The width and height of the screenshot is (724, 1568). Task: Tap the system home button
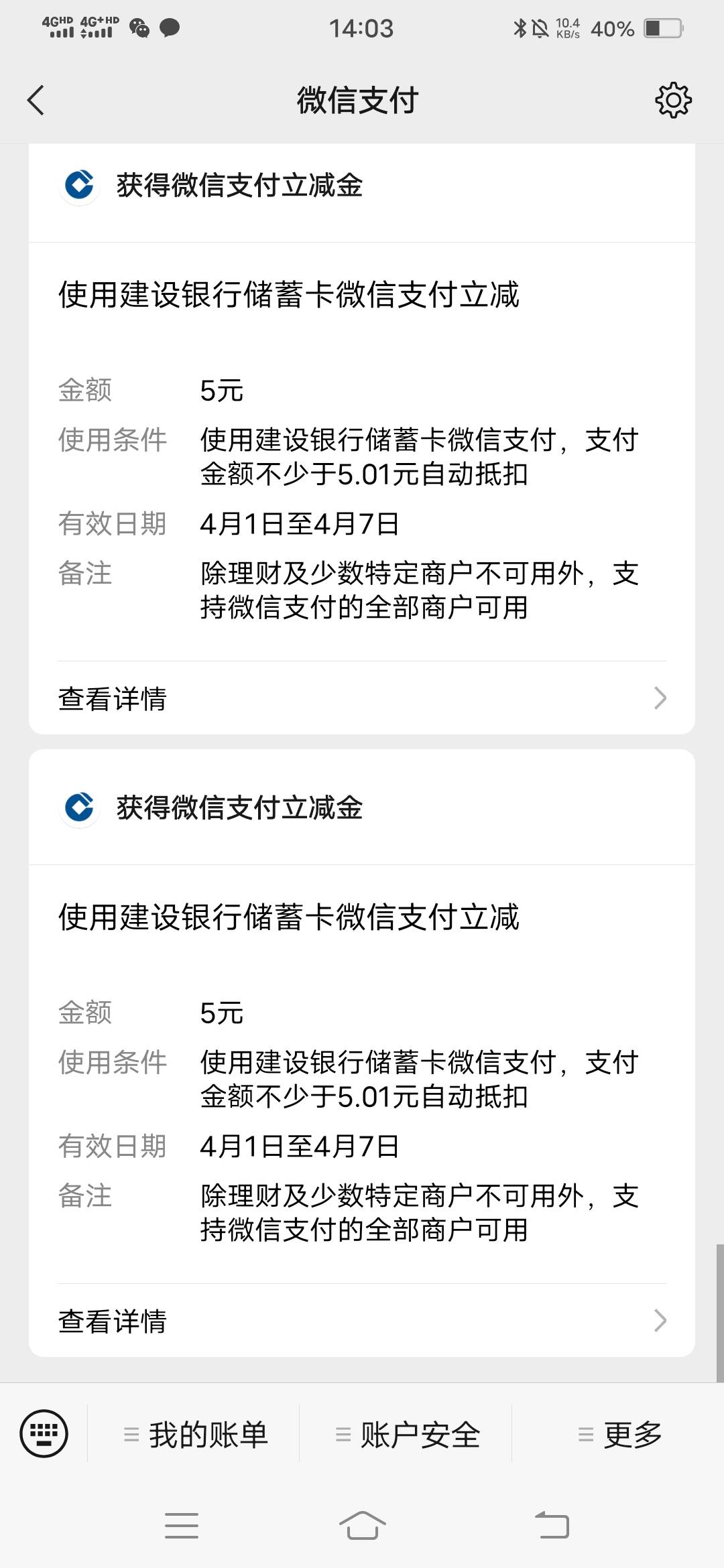pyautogui.click(x=362, y=1526)
